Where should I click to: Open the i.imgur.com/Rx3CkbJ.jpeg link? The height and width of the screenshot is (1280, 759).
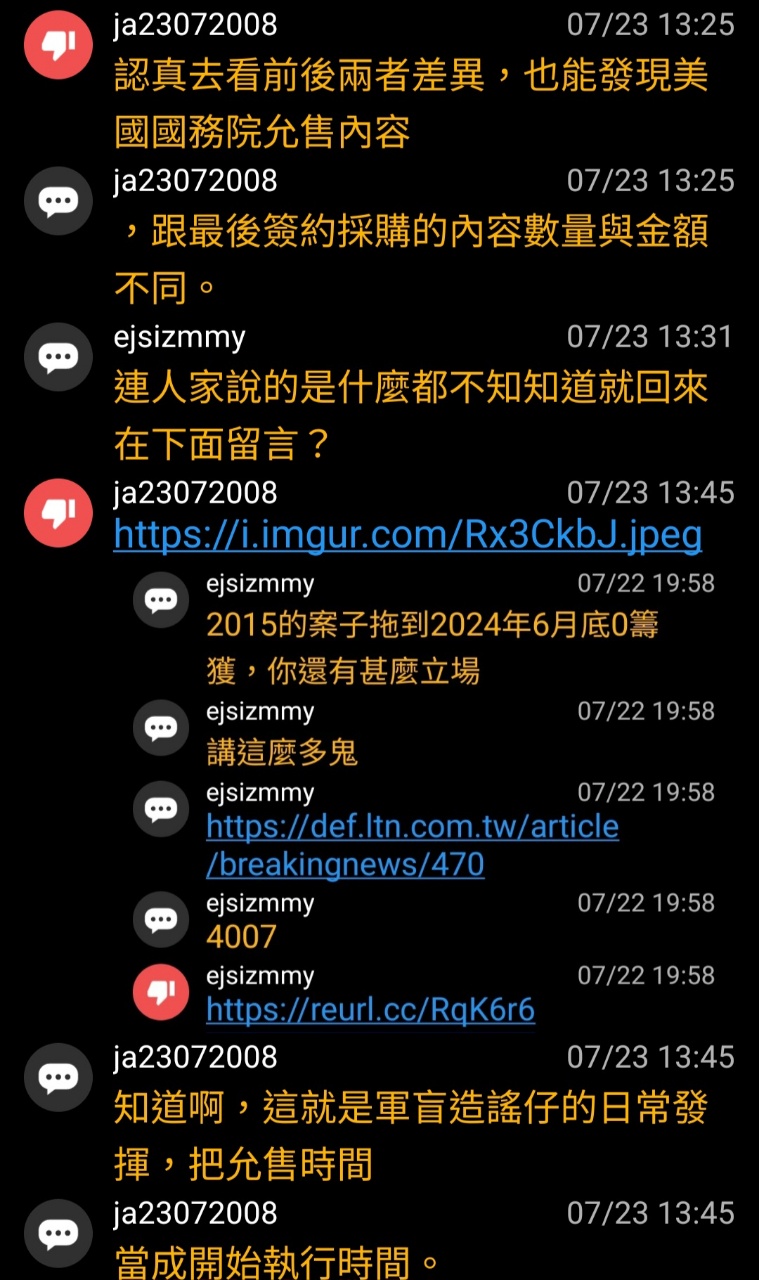pos(408,535)
